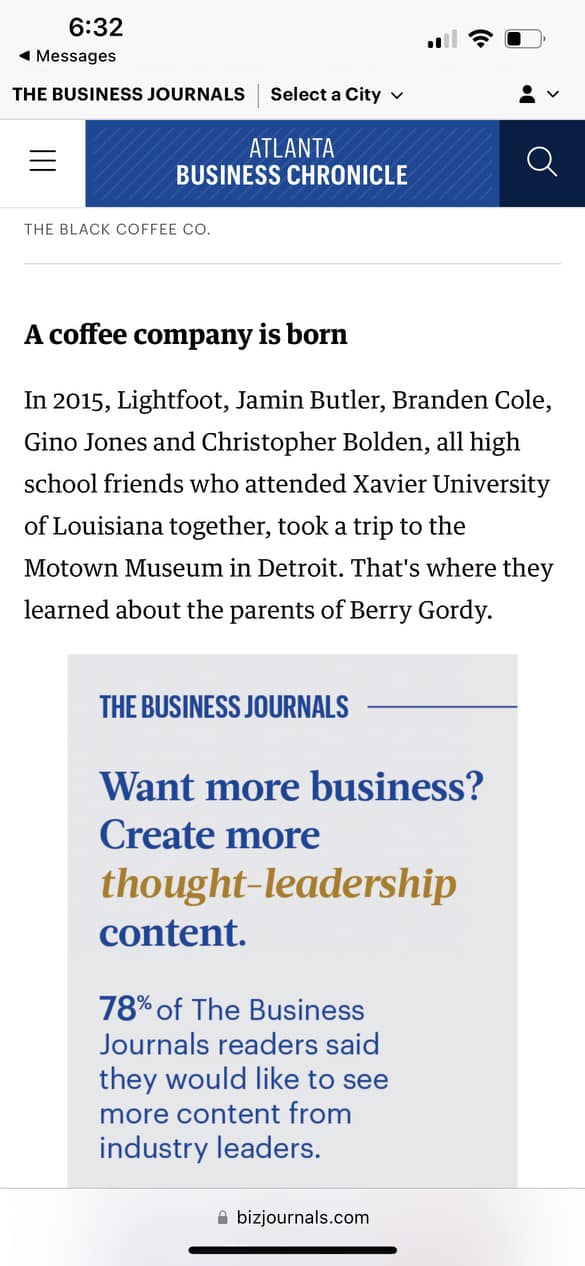Open the user account menu
The image size is (585, 1266).
[x=540, y=94]
